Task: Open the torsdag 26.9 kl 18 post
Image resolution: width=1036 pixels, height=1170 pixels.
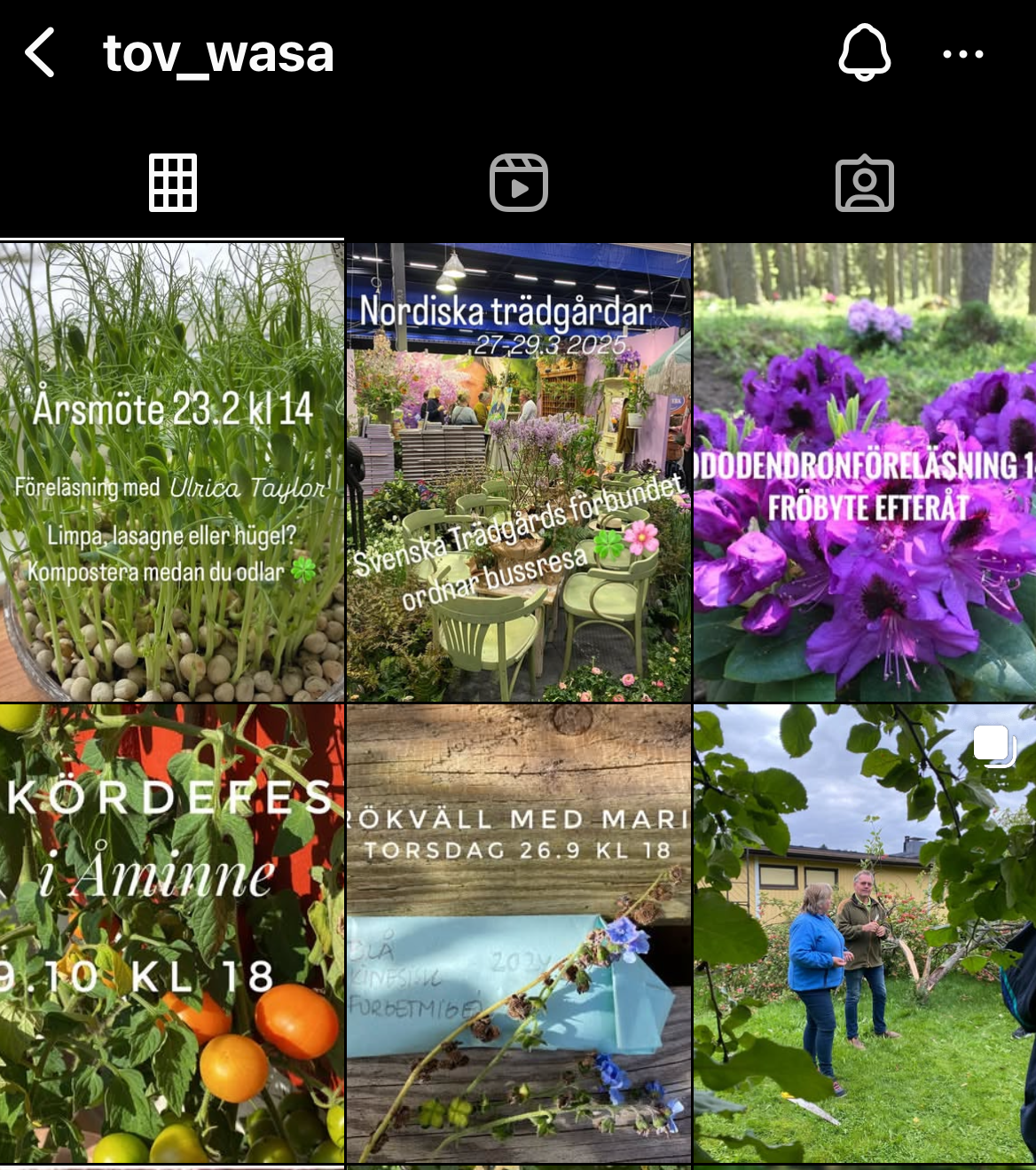Action: (x=518, y=933)
